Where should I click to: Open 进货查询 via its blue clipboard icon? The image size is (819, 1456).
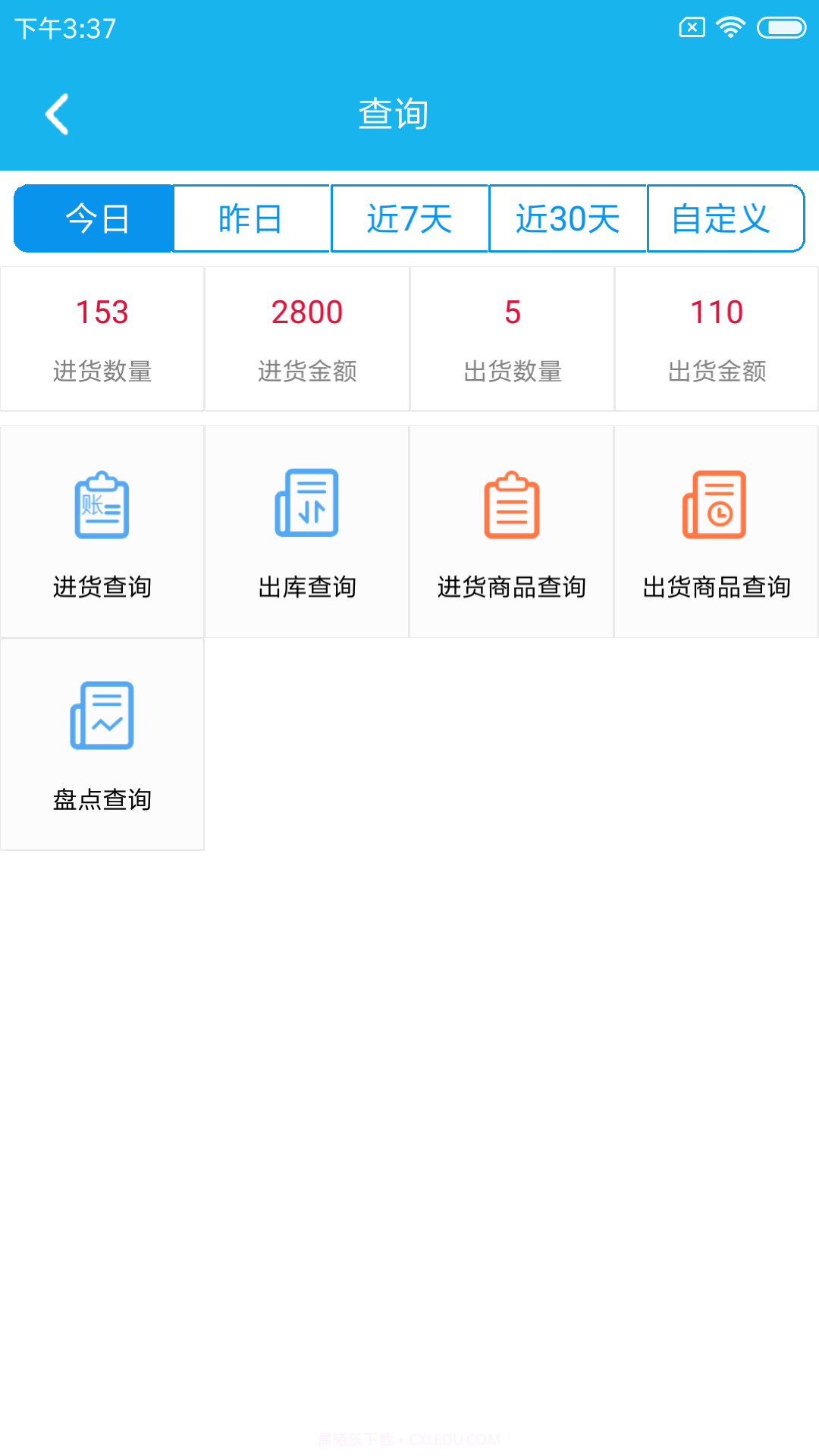pos(102,505)
